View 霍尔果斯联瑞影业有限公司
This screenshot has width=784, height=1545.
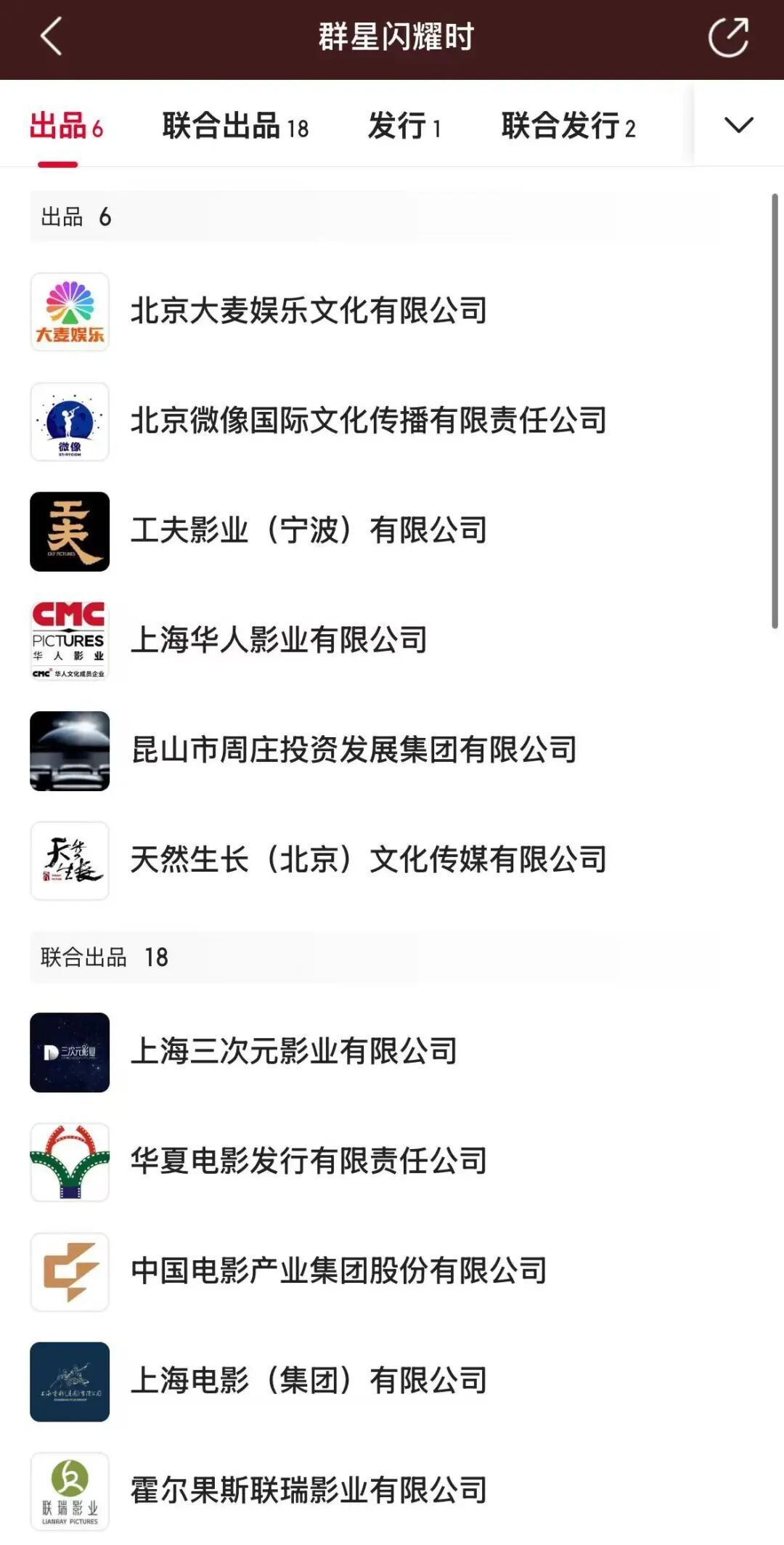[392, 1491]
